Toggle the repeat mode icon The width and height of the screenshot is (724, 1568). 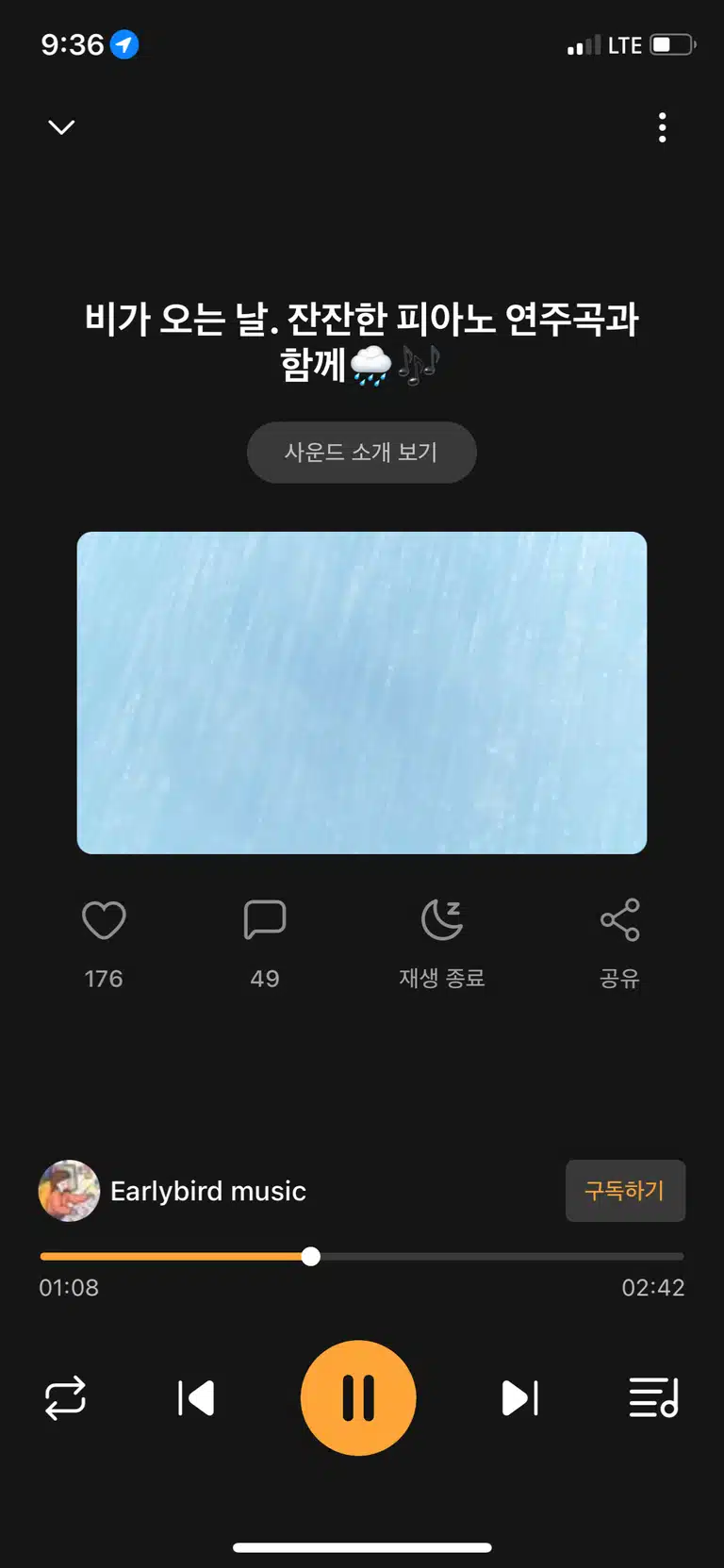pyautogui.click(x=65, y=1398)
